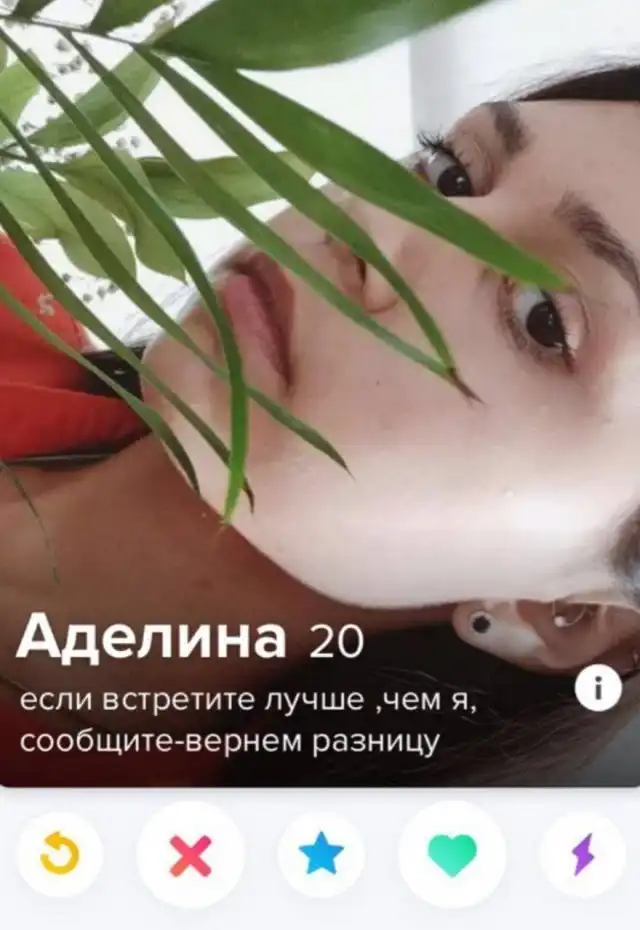Open Аделина's profile info icon
The height and width of the screenshot is (930, 640).
click(598, 689)
